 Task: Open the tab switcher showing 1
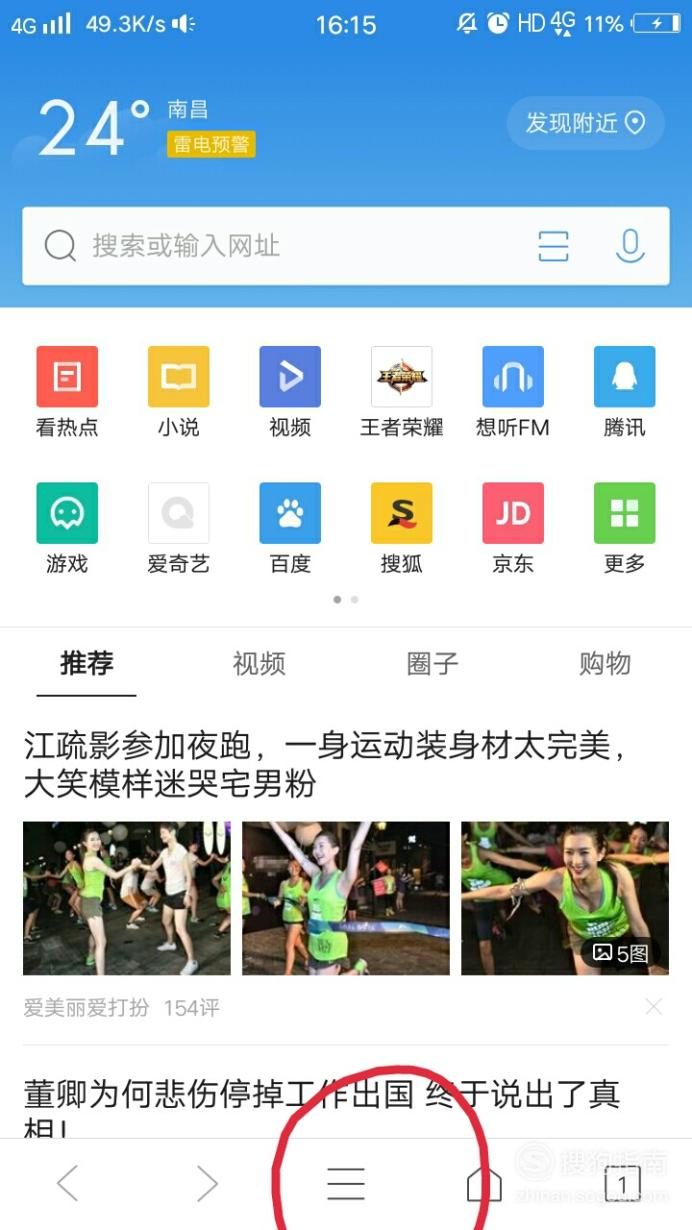tap(623, 1184)
